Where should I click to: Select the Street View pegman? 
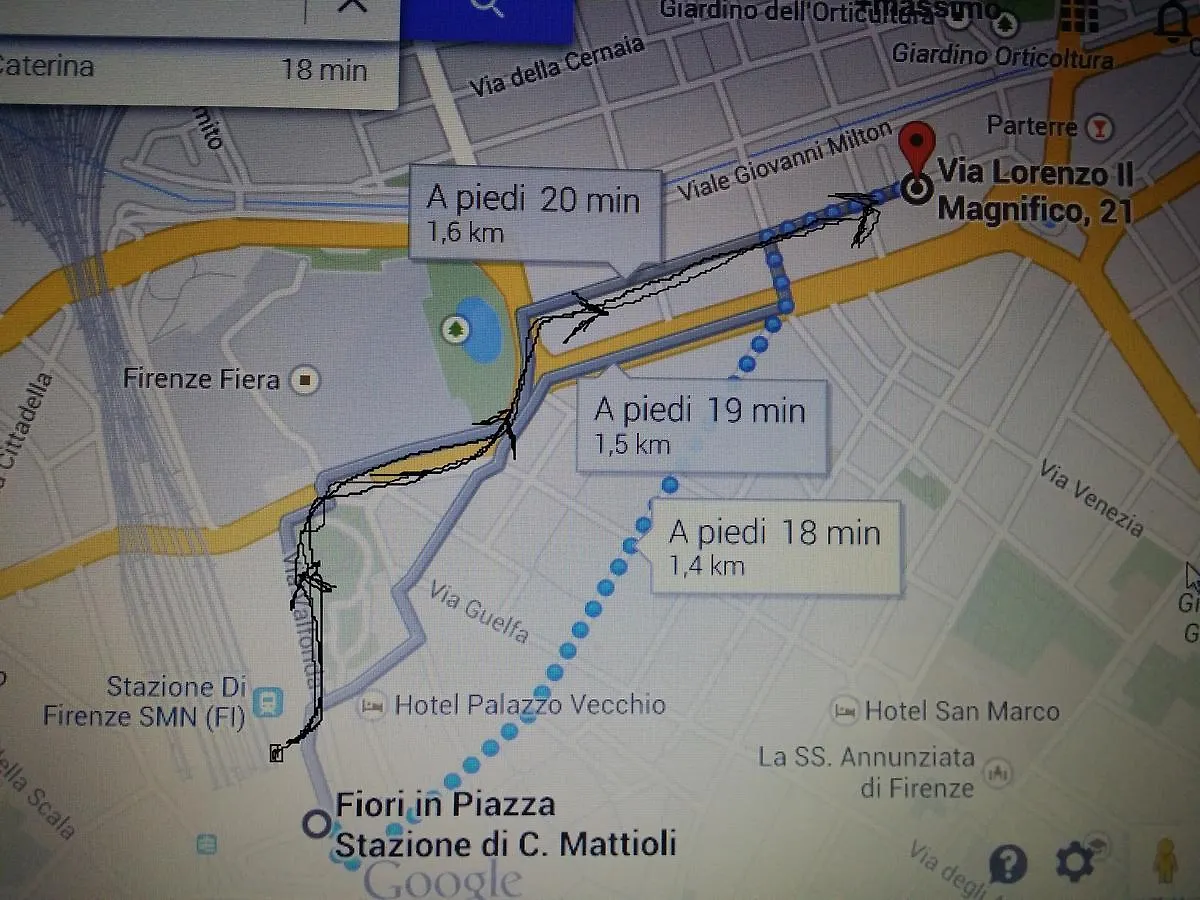(x=1165, y=861)
